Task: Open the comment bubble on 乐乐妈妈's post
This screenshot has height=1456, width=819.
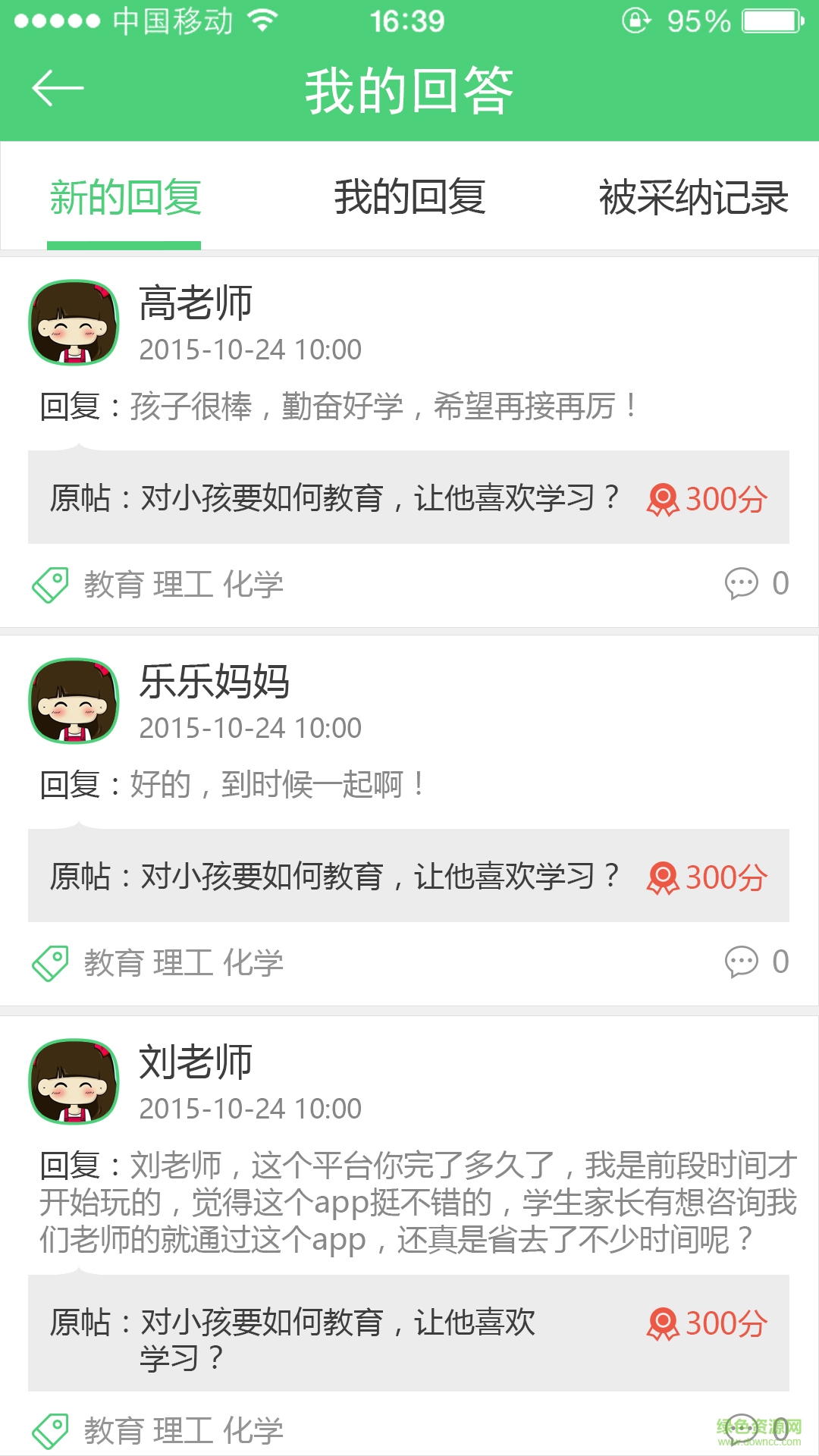Action: point(741,962)
